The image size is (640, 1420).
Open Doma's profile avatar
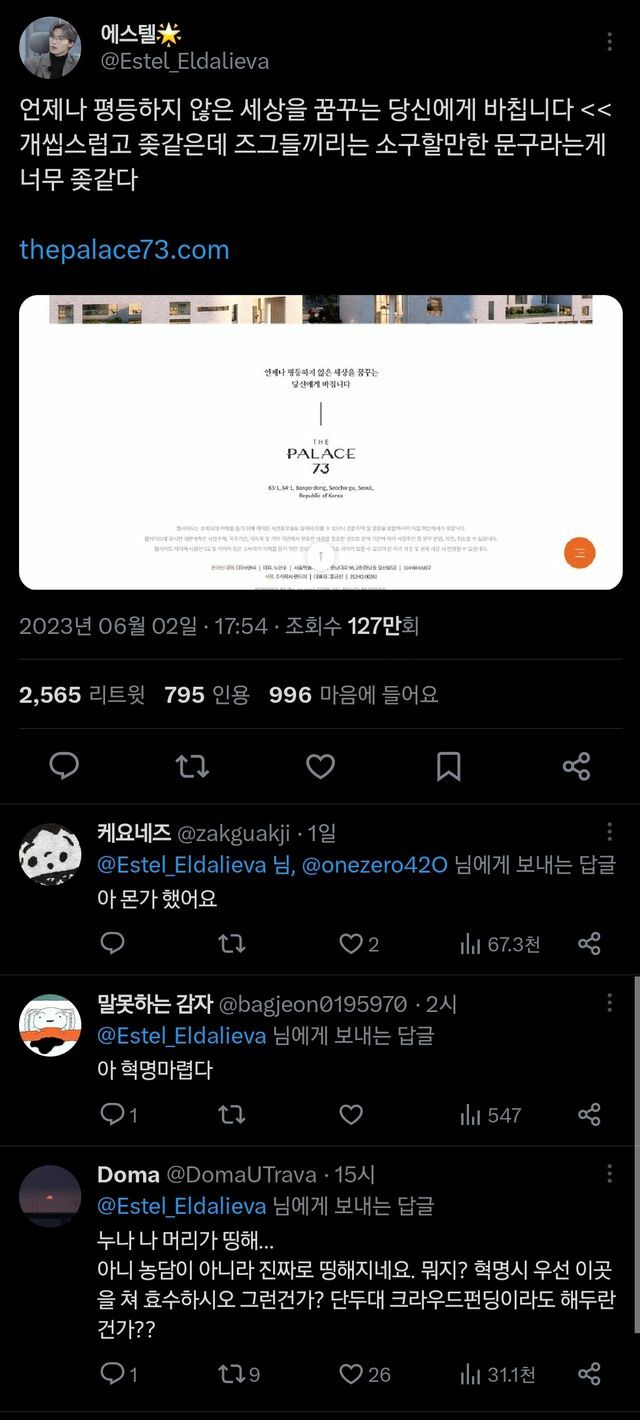[x=50, y=1196]
